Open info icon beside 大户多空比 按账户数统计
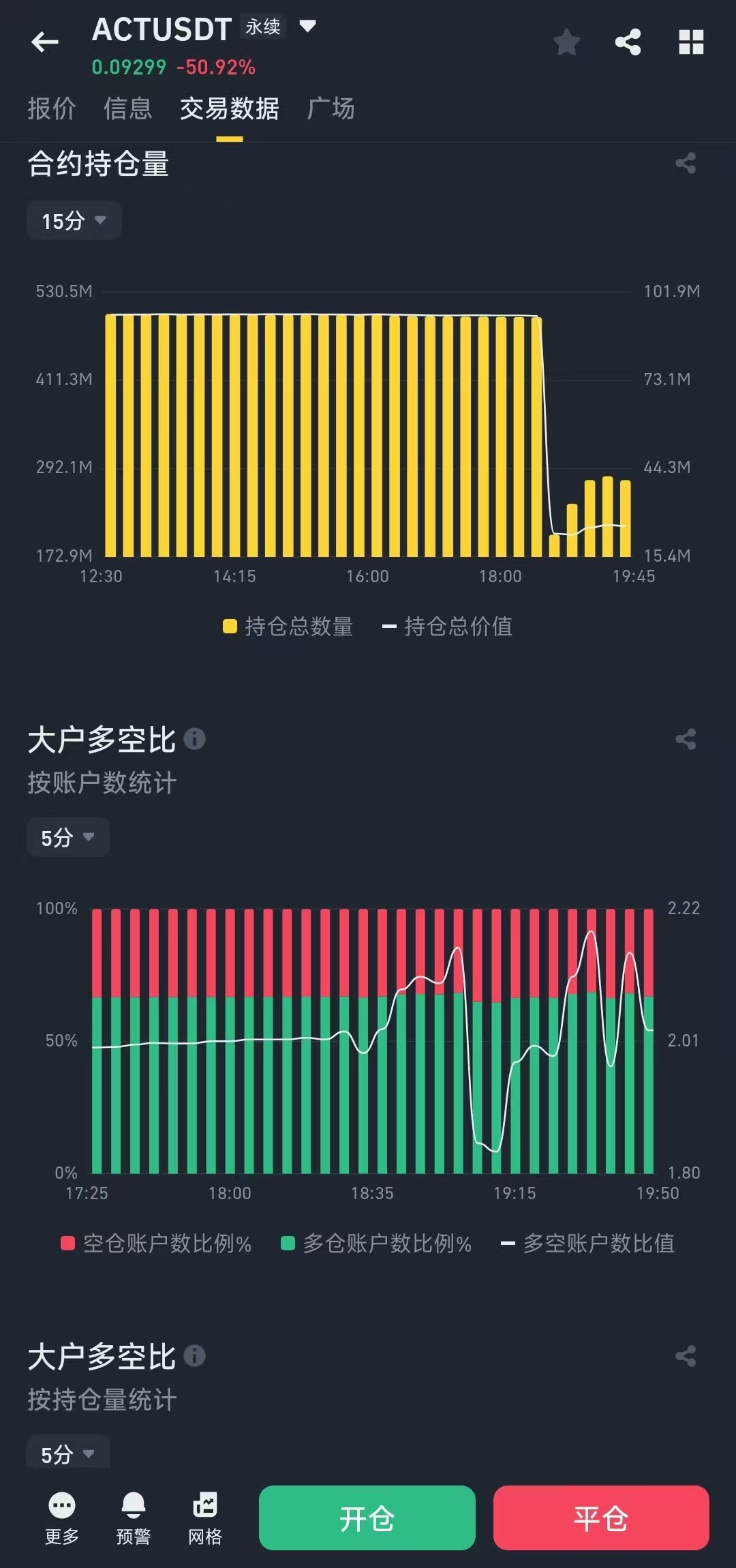Viewport: 736px width, 1568px height. point(195,739)
